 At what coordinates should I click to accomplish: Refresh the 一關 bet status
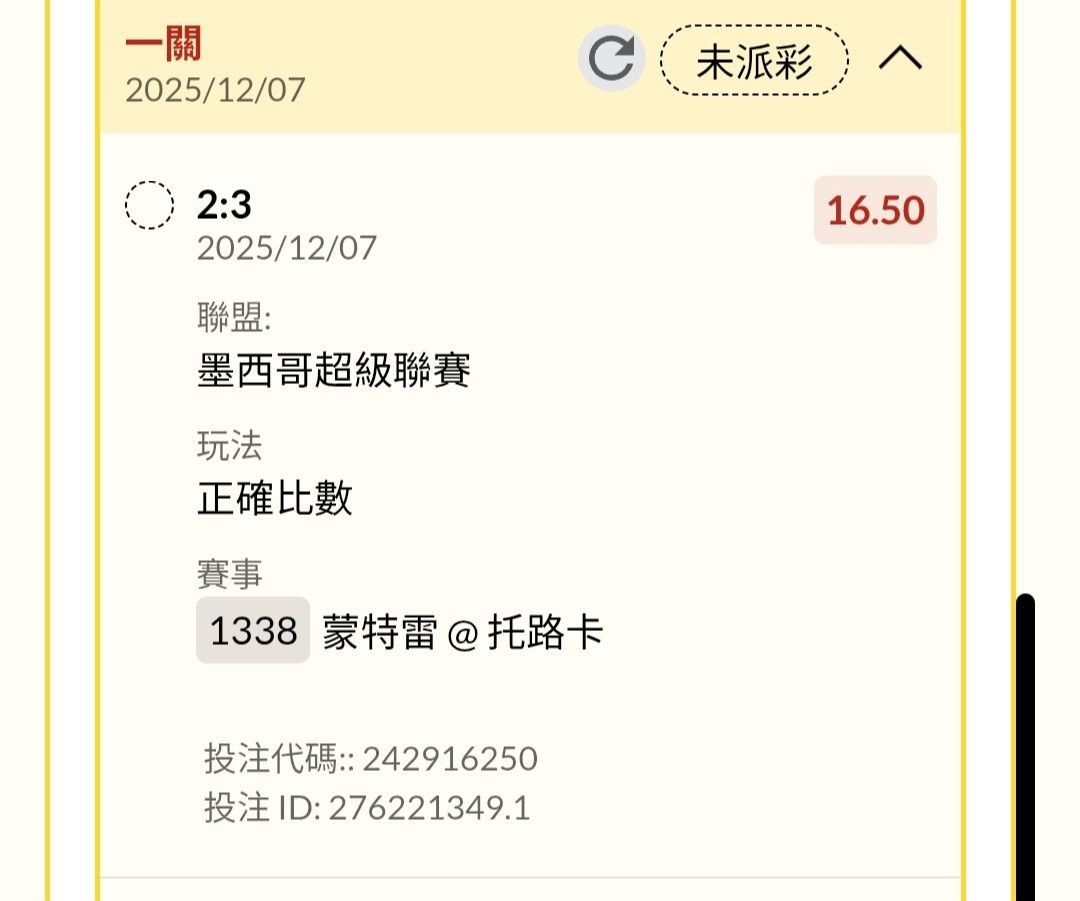611,59
